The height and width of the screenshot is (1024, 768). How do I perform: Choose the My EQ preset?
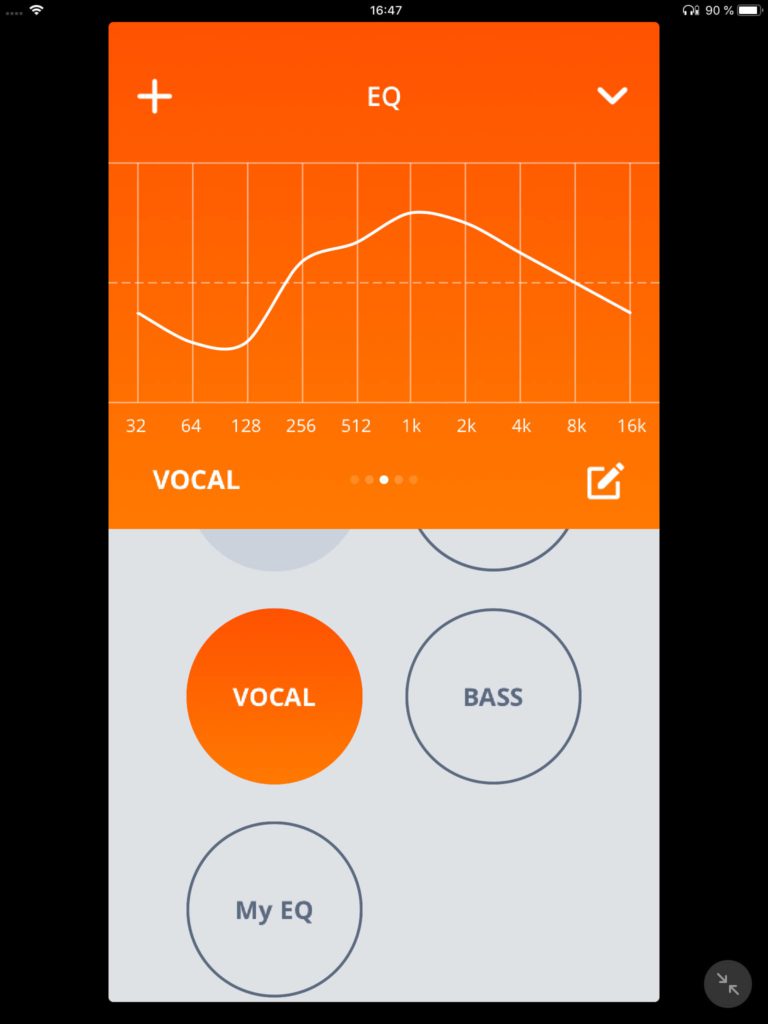[x=274, y=910]
